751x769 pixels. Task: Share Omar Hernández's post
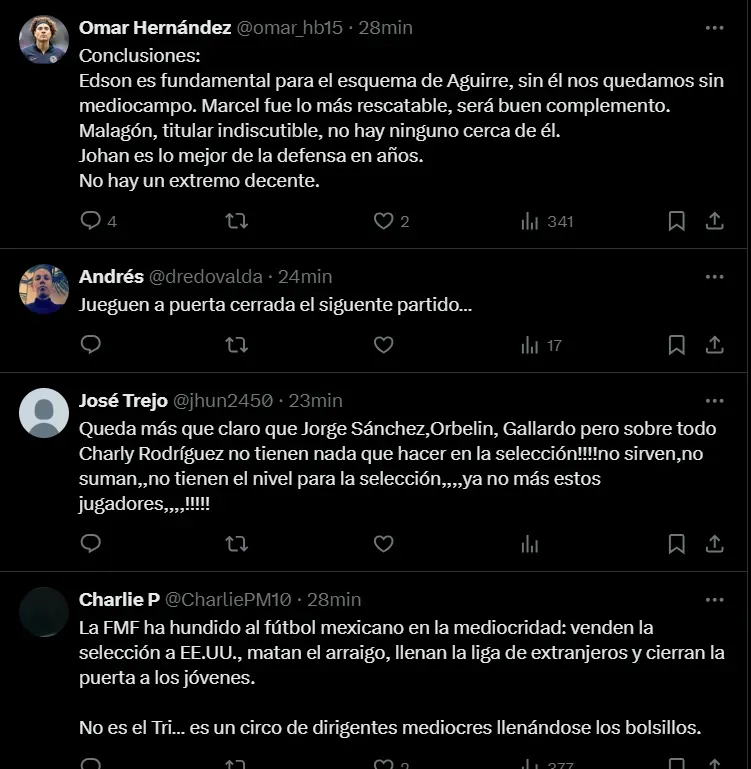(x=715, y=221)
